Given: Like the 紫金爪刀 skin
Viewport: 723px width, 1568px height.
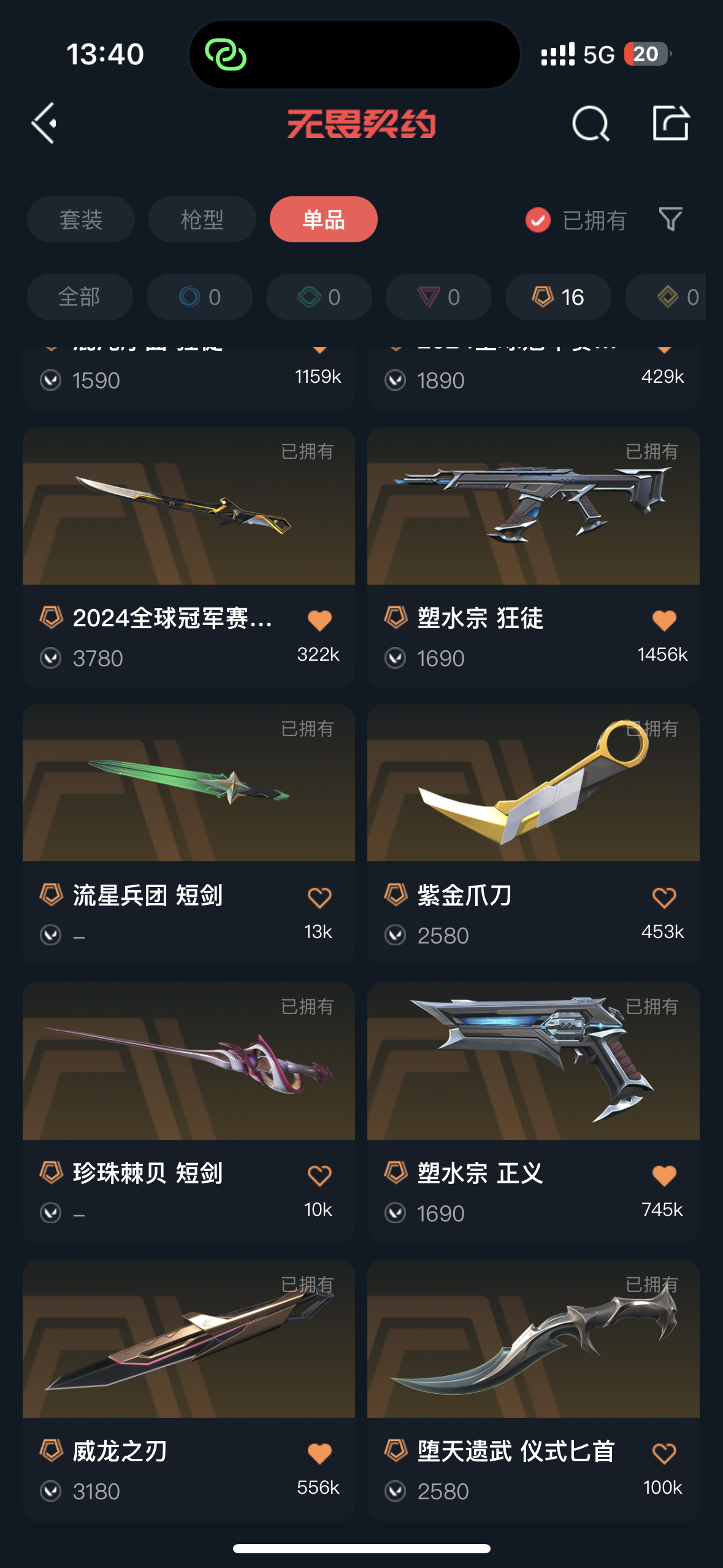Looking at the screenshot, I should (664, 898).
